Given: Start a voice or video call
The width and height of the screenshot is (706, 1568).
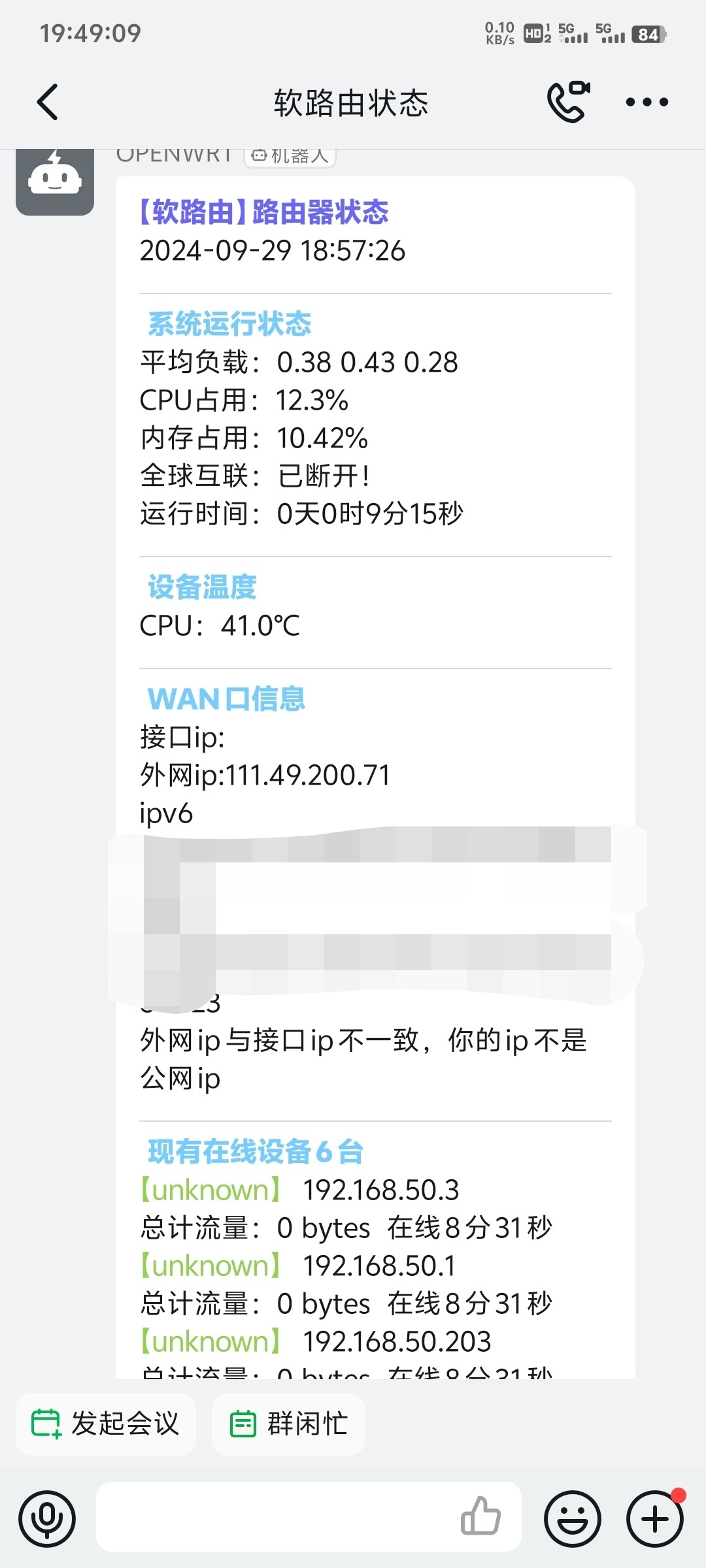Looking at the screenshot, I should [x=568, y=102].
